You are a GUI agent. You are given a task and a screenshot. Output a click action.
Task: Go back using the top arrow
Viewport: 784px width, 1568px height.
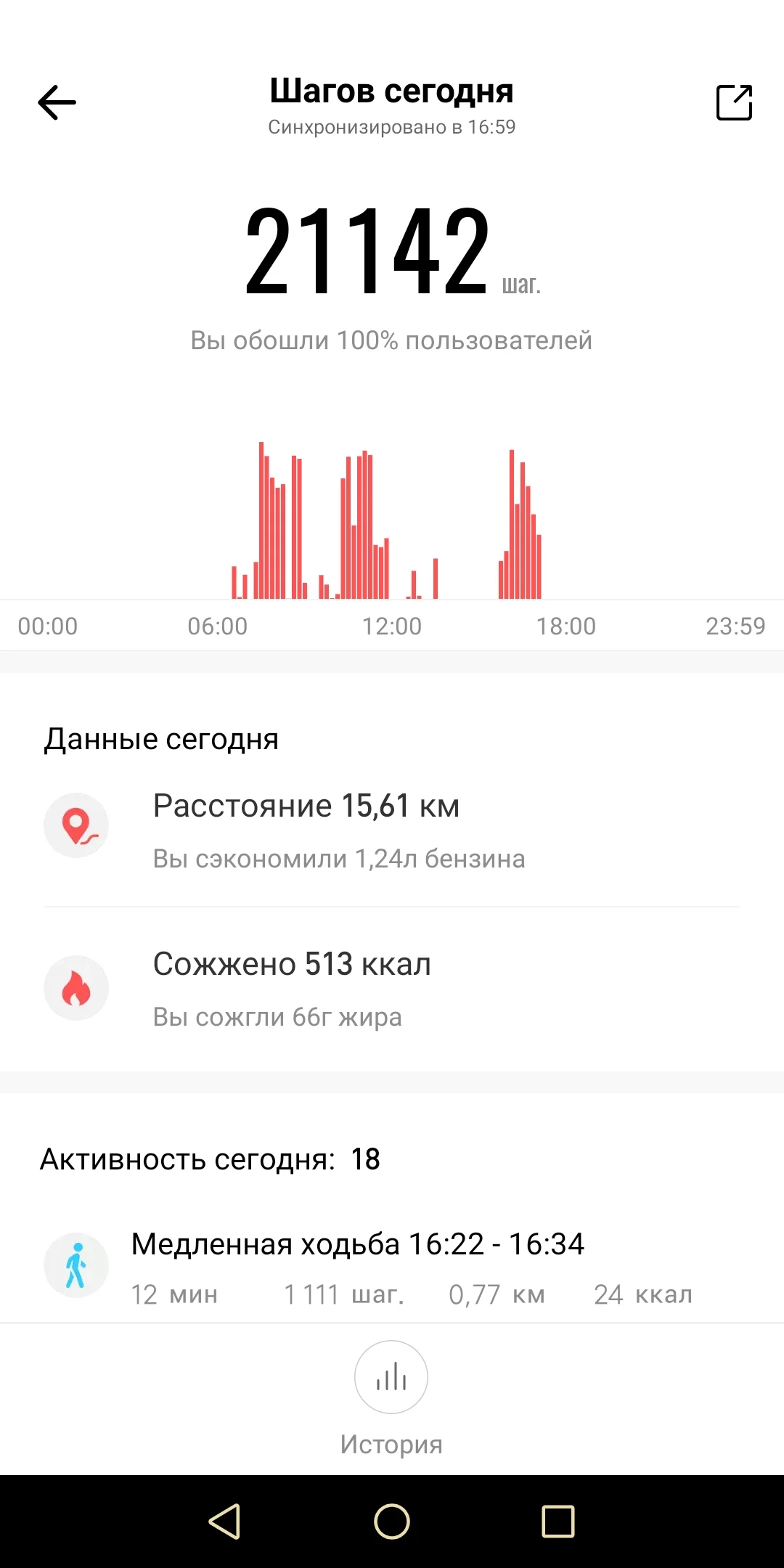pyautogui.click(x=57, y=102)
